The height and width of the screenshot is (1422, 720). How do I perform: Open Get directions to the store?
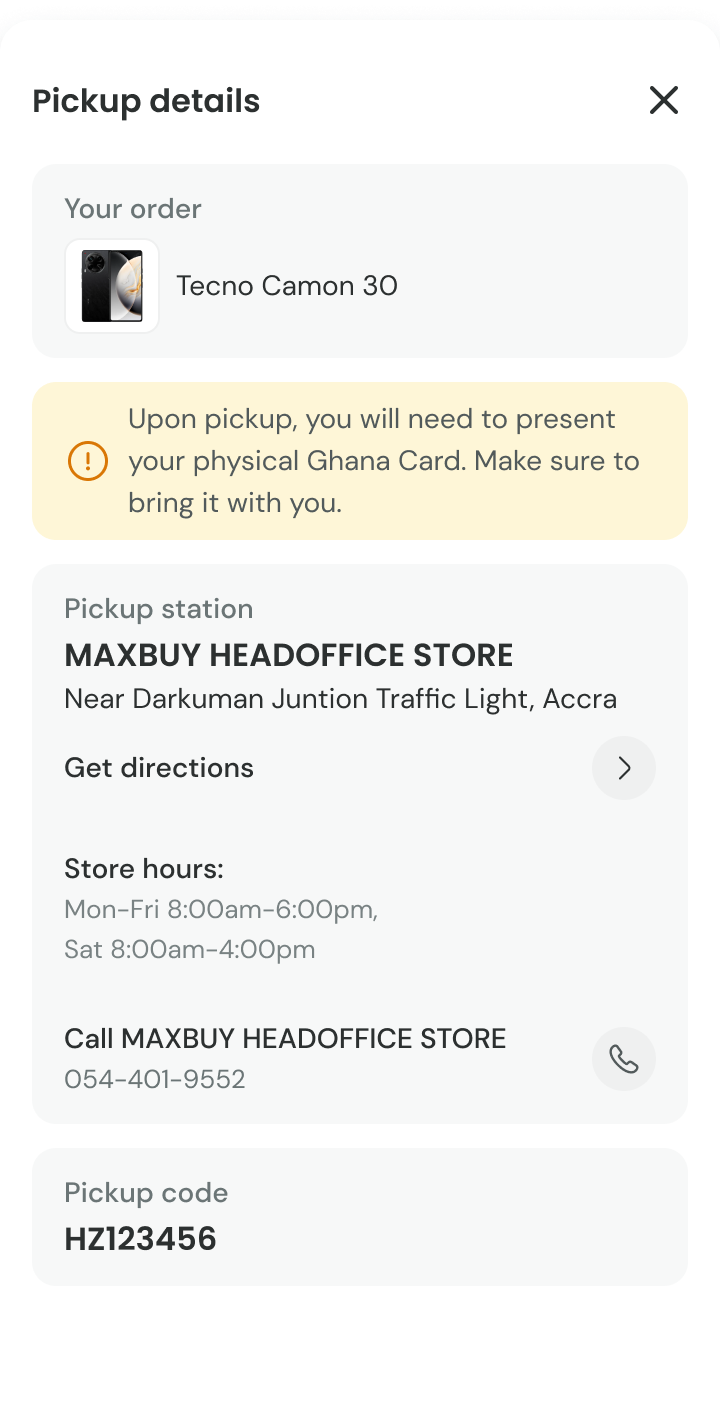coord(623,768)
